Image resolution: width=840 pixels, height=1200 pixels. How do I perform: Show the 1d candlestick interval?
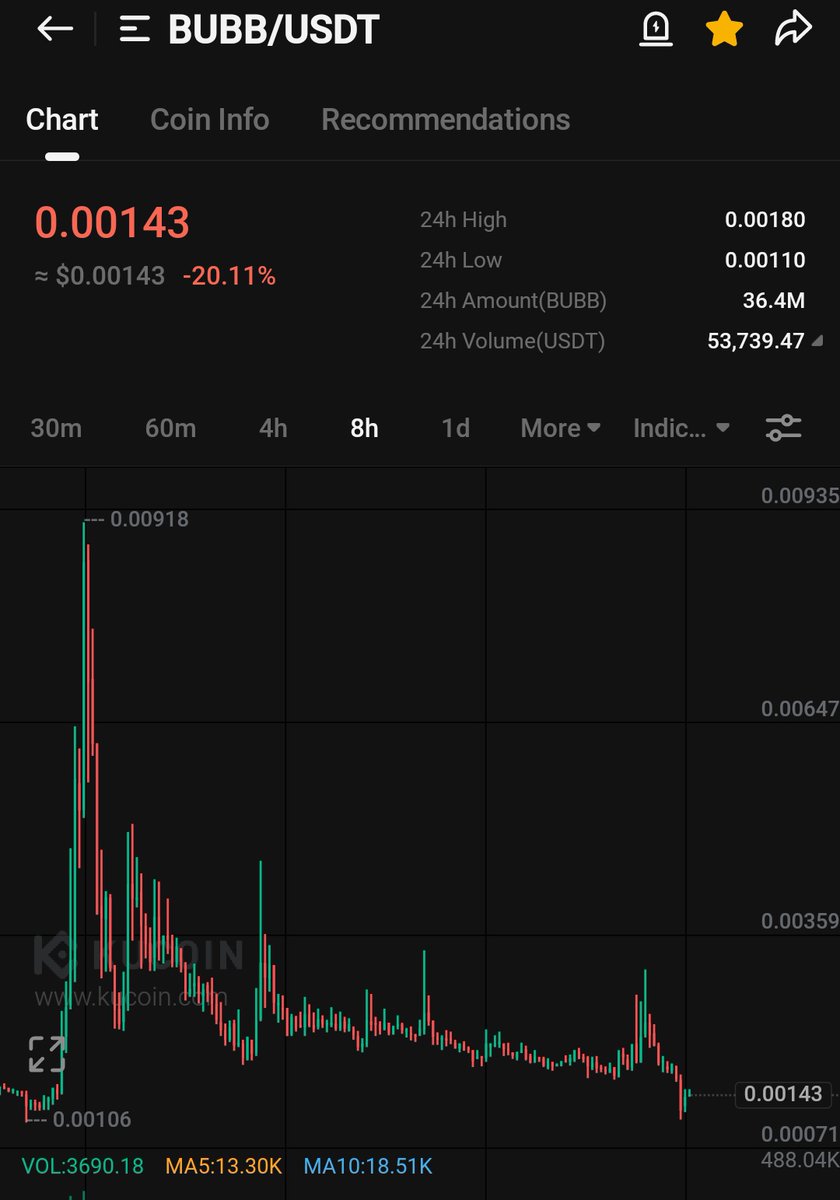coord(455,428)
